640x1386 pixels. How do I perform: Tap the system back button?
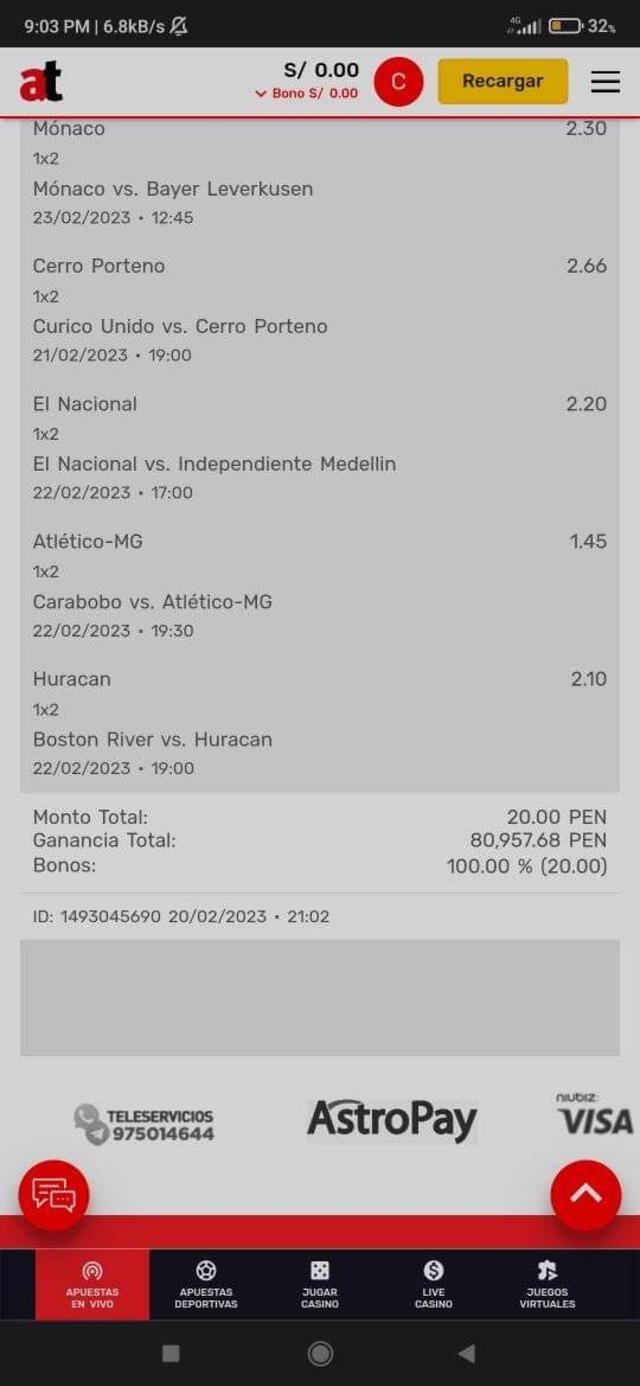coord(466,1353)
